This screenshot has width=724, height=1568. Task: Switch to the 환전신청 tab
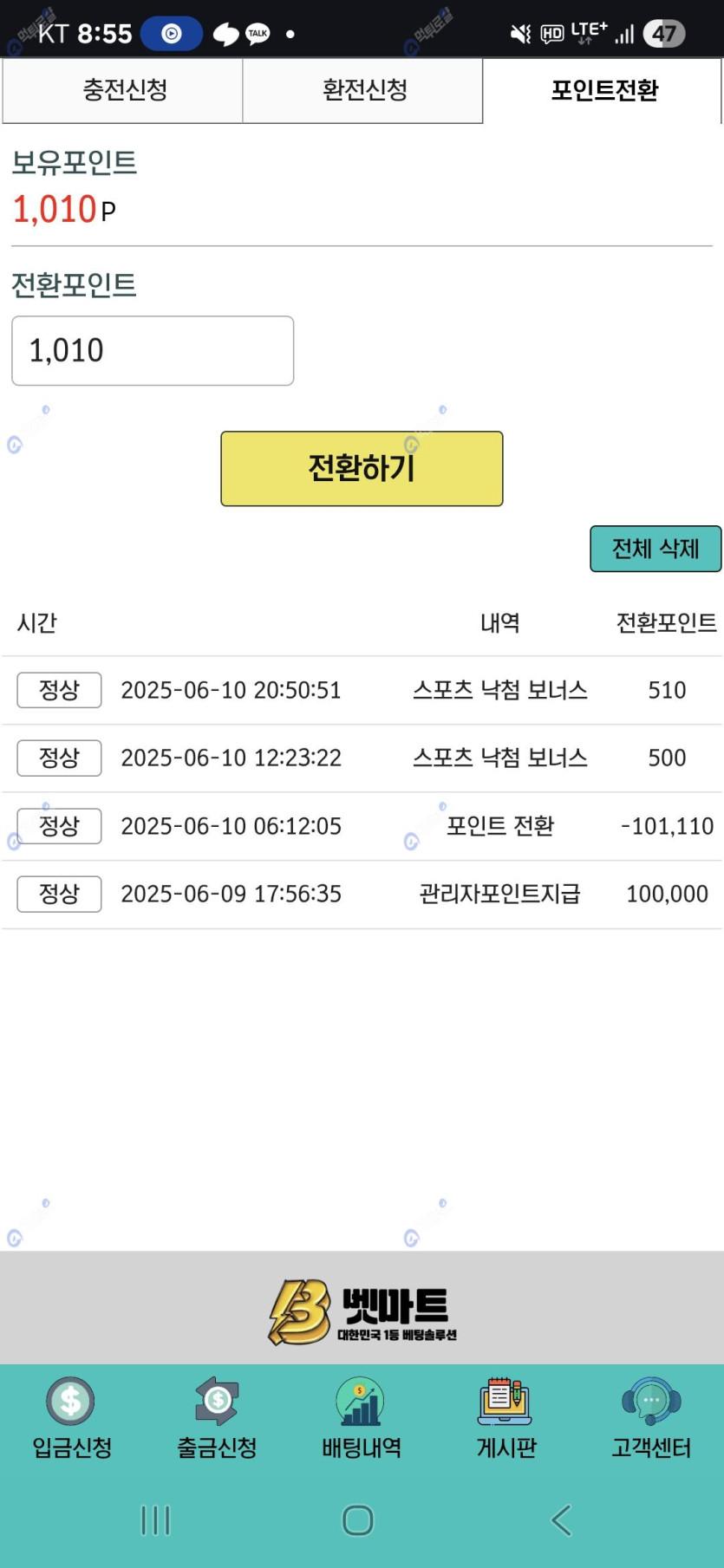[x=362, y=91]
